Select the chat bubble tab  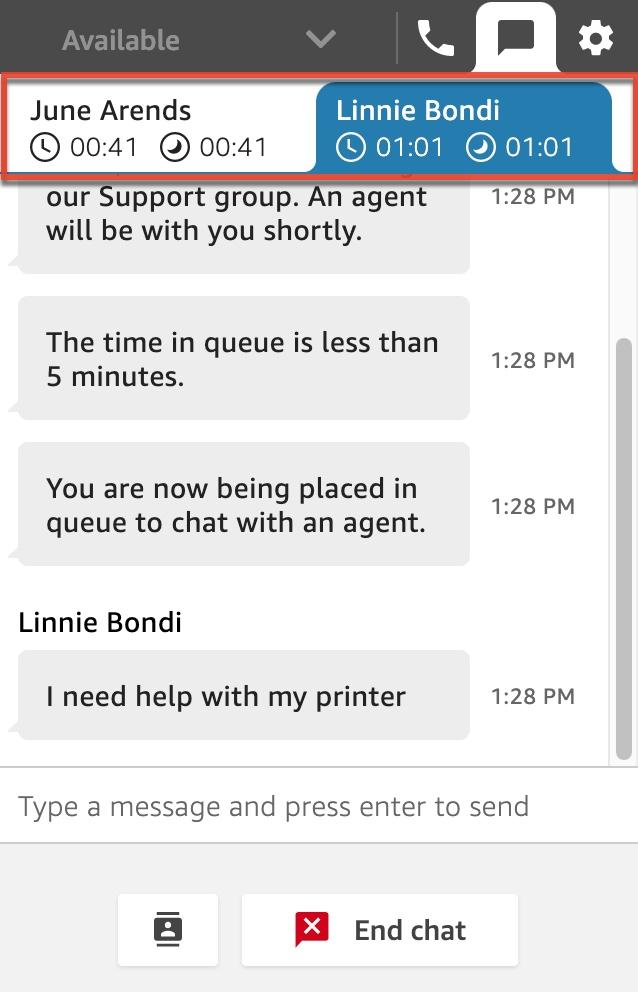pos(516,39)
